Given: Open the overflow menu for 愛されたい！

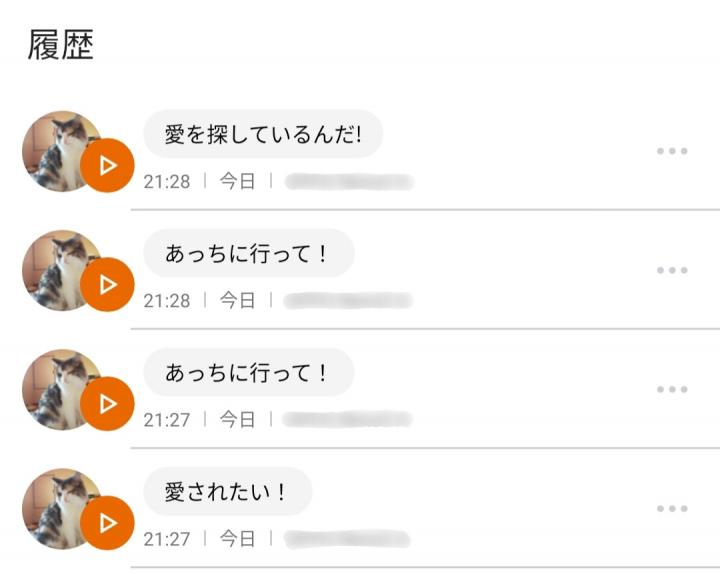Looking at the screenshot, I should pos(672,508).
